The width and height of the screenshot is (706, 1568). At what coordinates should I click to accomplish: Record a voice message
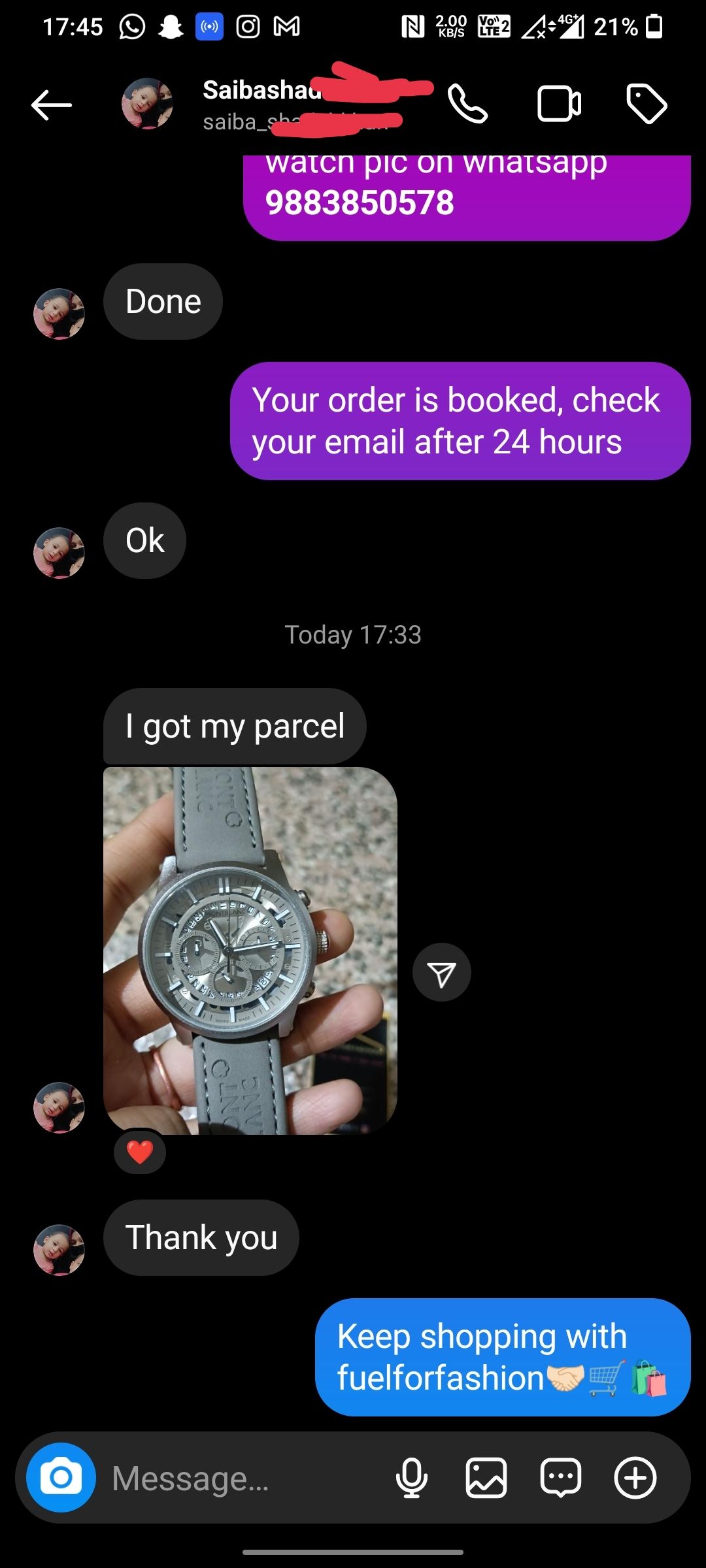[x=412, y=1478]
